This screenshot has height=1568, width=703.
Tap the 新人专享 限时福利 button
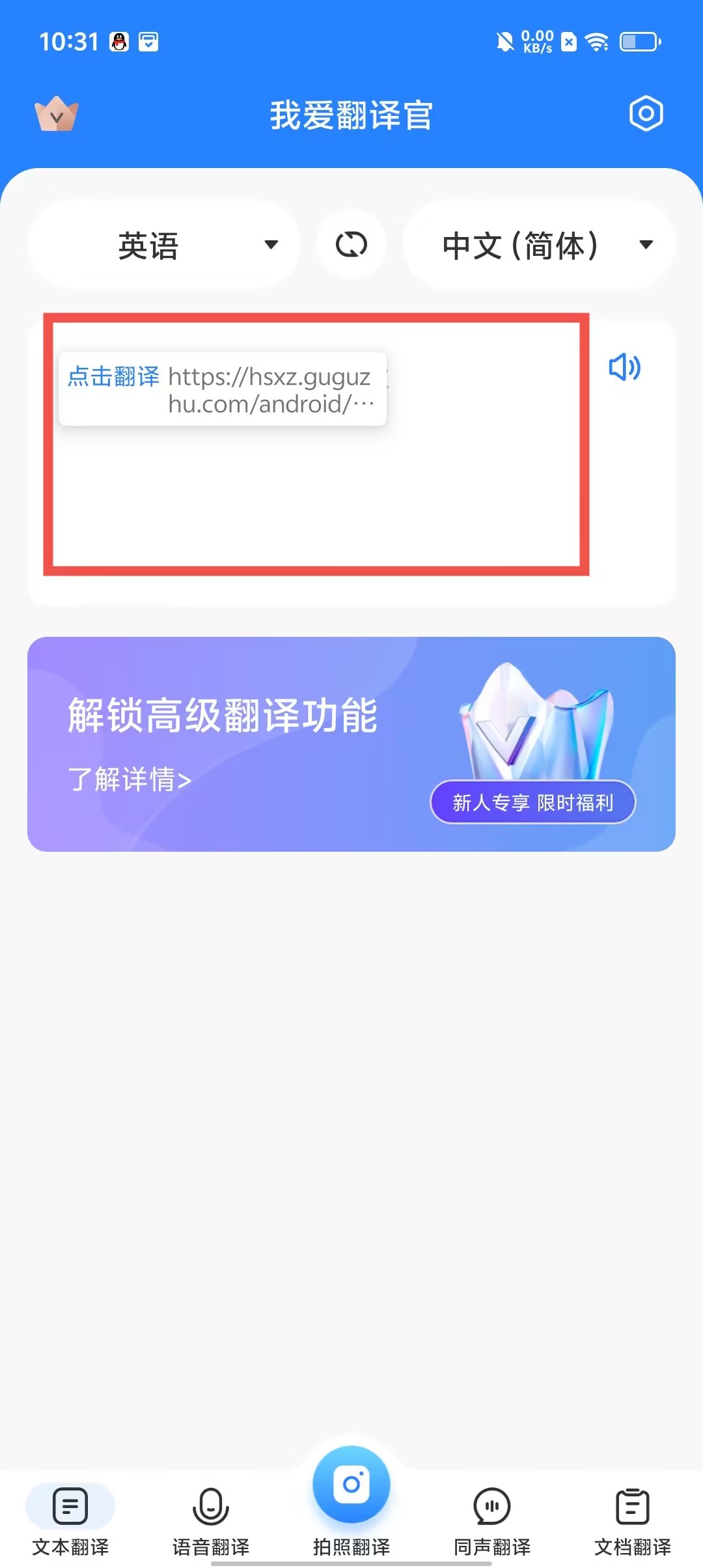point(532,802)
